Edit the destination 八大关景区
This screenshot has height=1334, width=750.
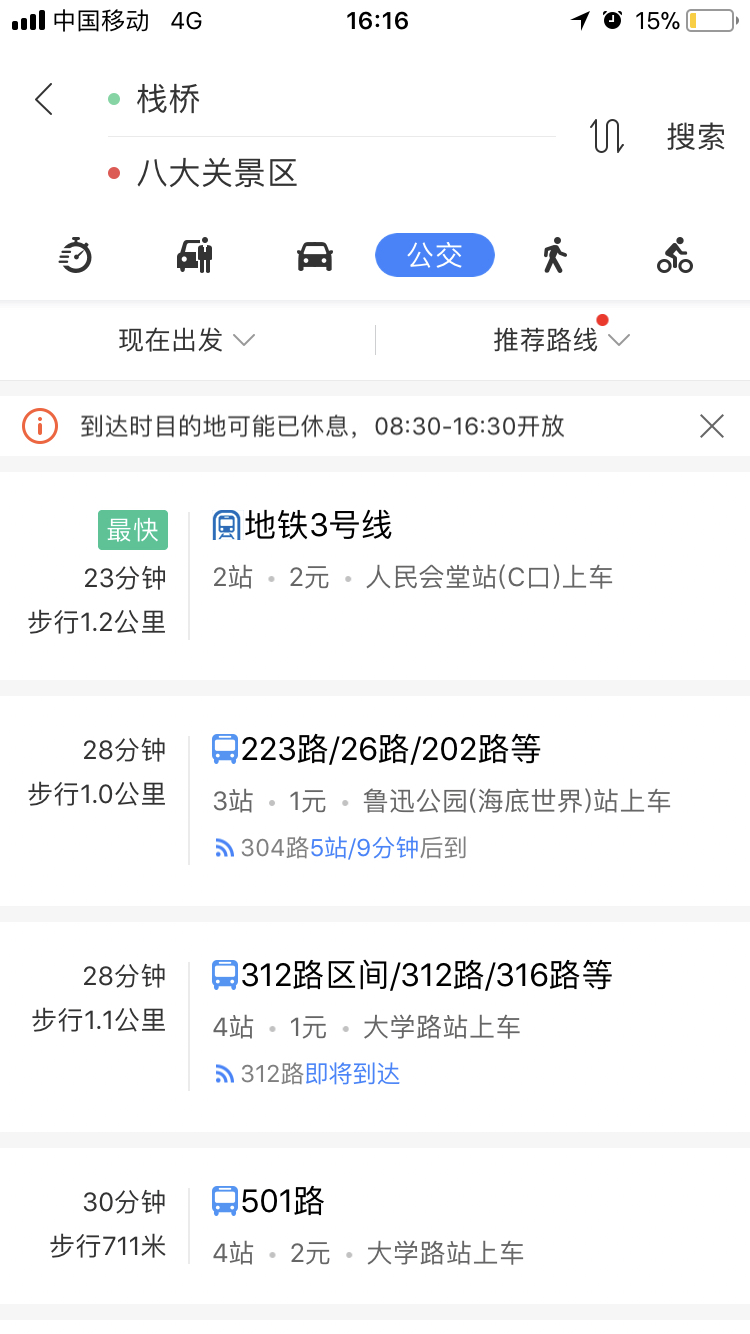(330, 174)
